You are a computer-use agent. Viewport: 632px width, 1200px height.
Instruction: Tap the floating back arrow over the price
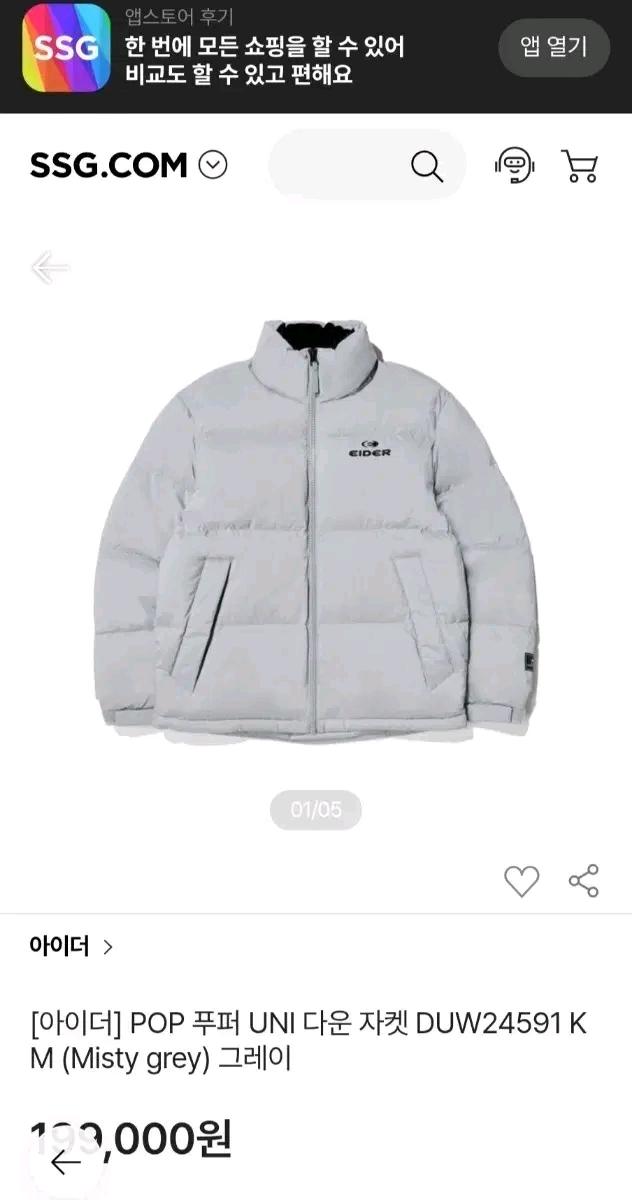click(x=66, y=1162)
